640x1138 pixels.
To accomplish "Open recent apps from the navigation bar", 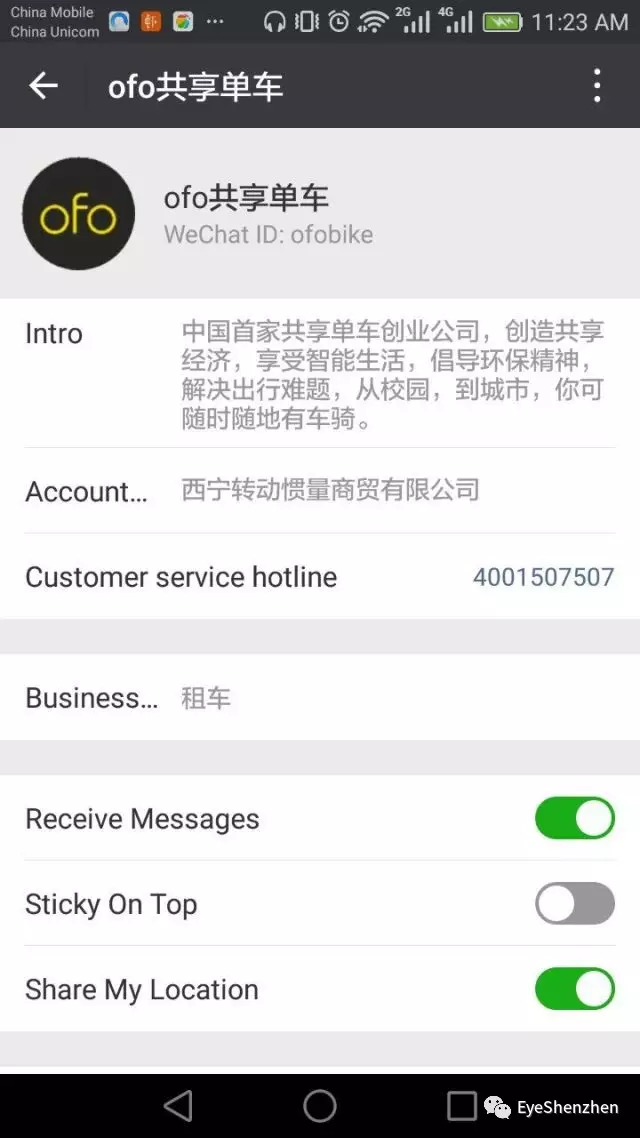I will (x=461, y=1106).
